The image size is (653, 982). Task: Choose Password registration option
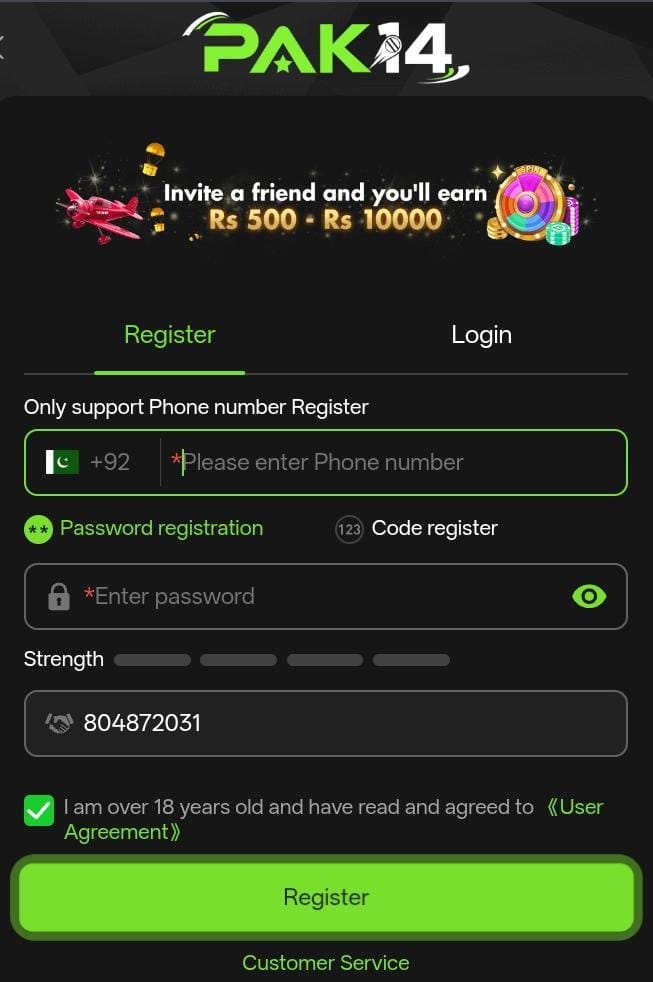coord(143,529)
